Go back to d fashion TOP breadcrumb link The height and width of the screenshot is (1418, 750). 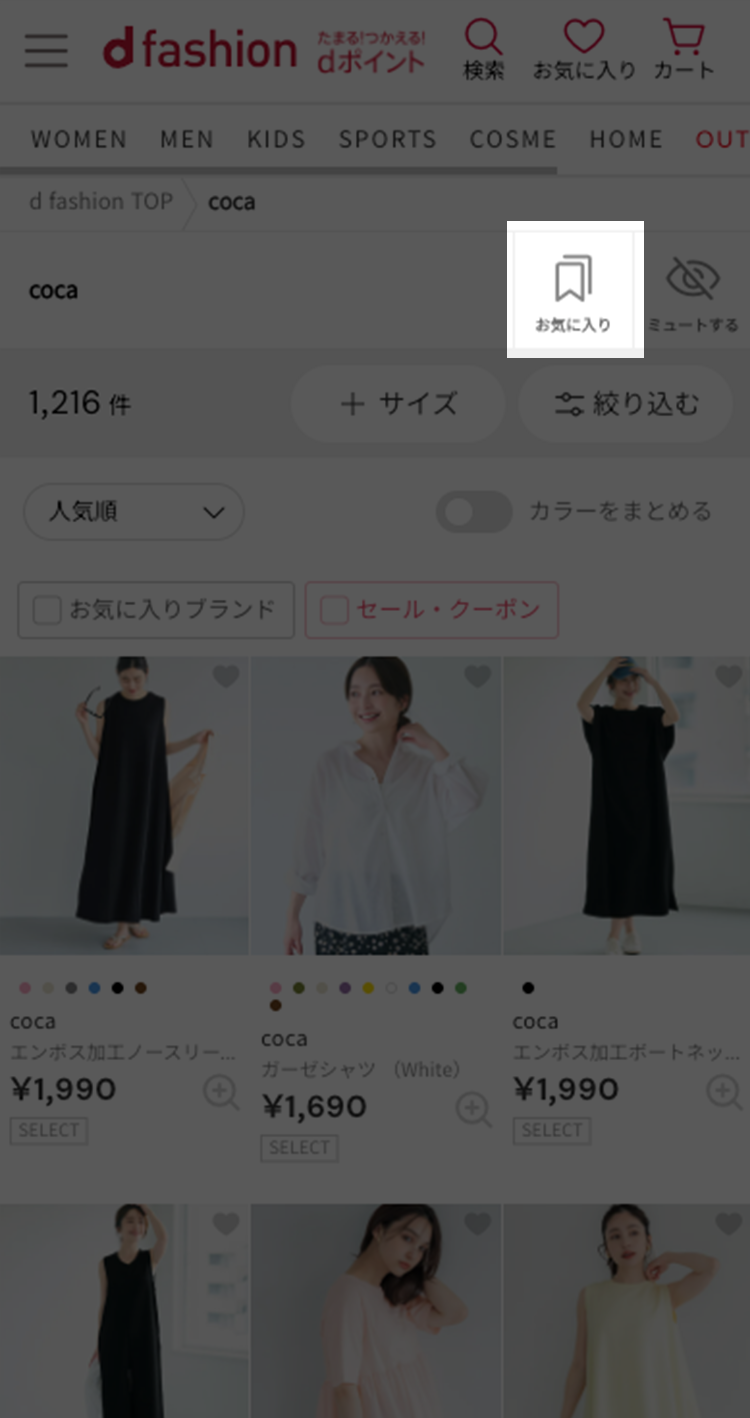[x=100, y=201]
